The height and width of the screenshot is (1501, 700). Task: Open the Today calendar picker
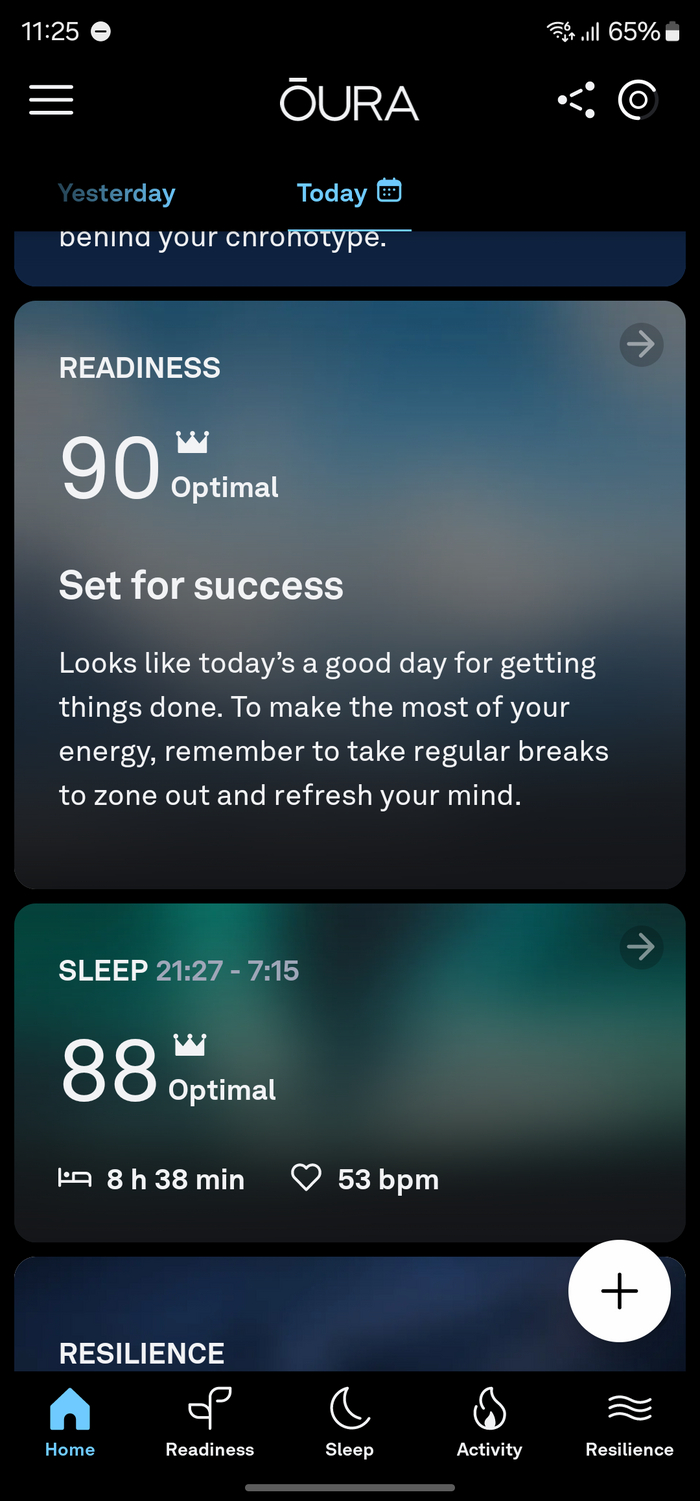(x=389, y=191)
